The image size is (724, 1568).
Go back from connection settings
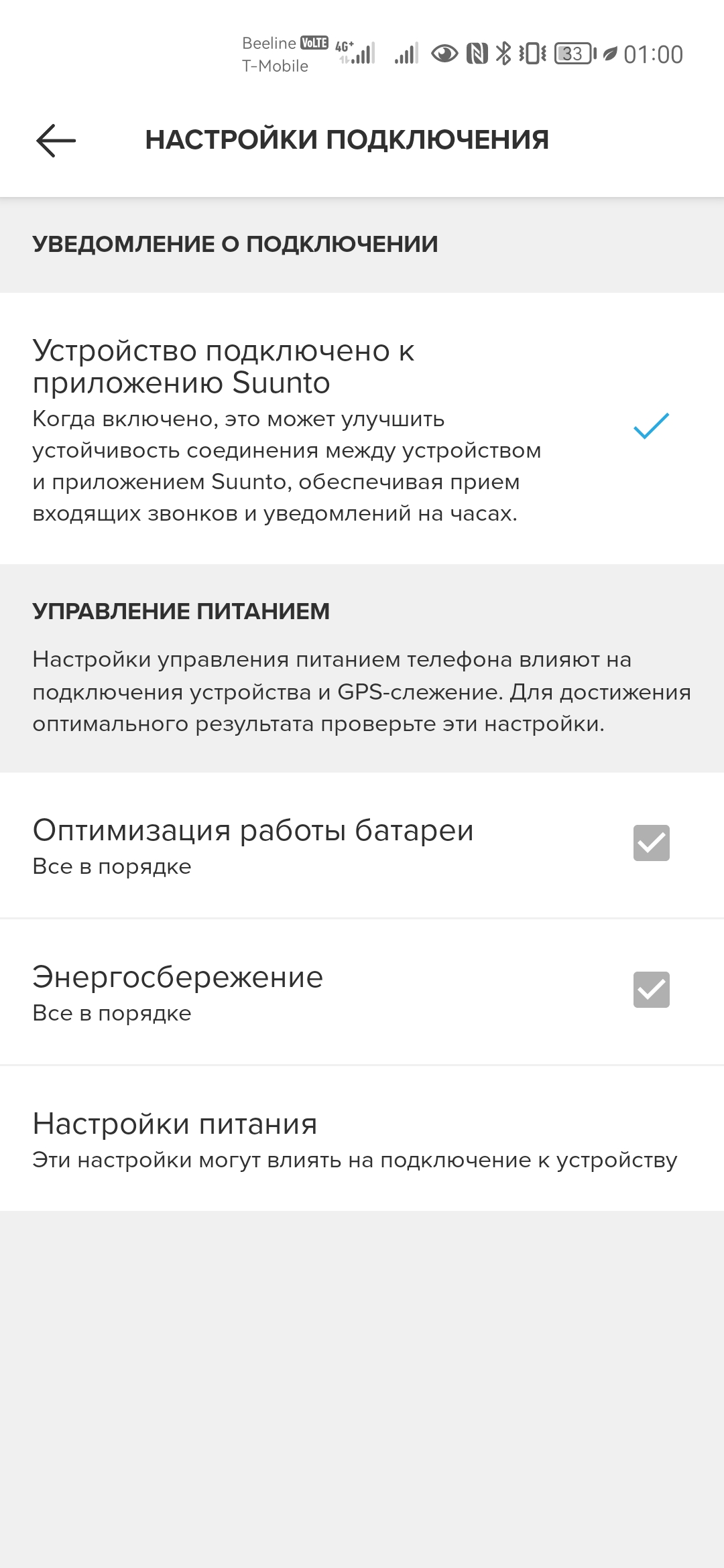[56, 141]
